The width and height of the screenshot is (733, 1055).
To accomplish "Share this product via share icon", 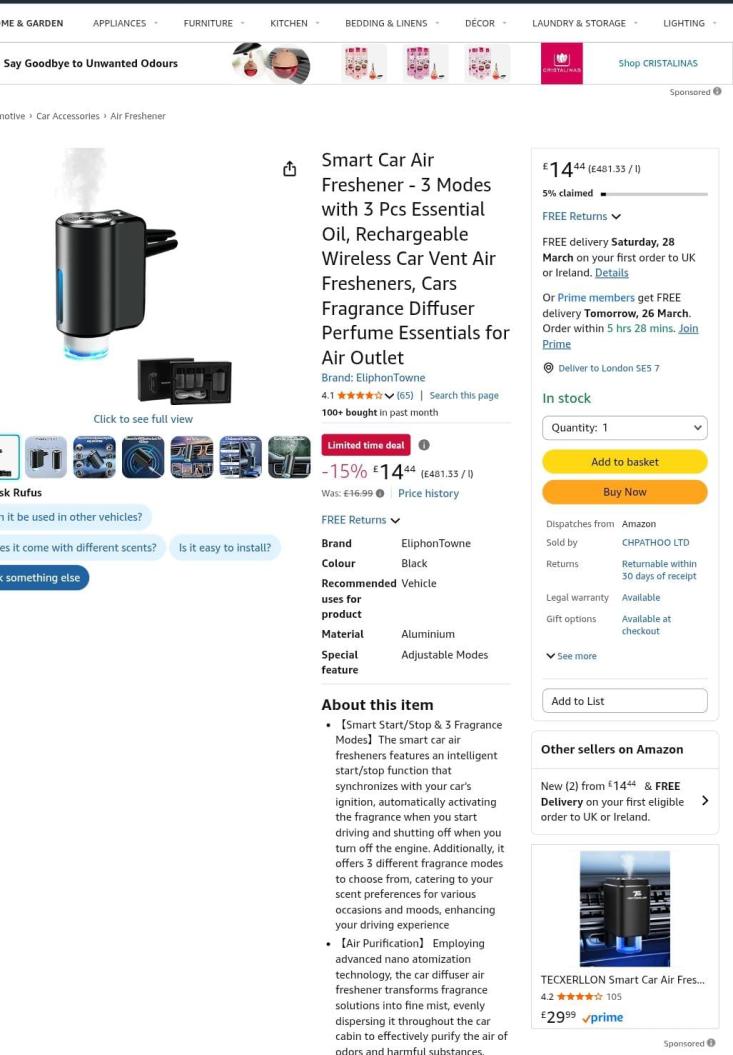I will tap(290, 169).
